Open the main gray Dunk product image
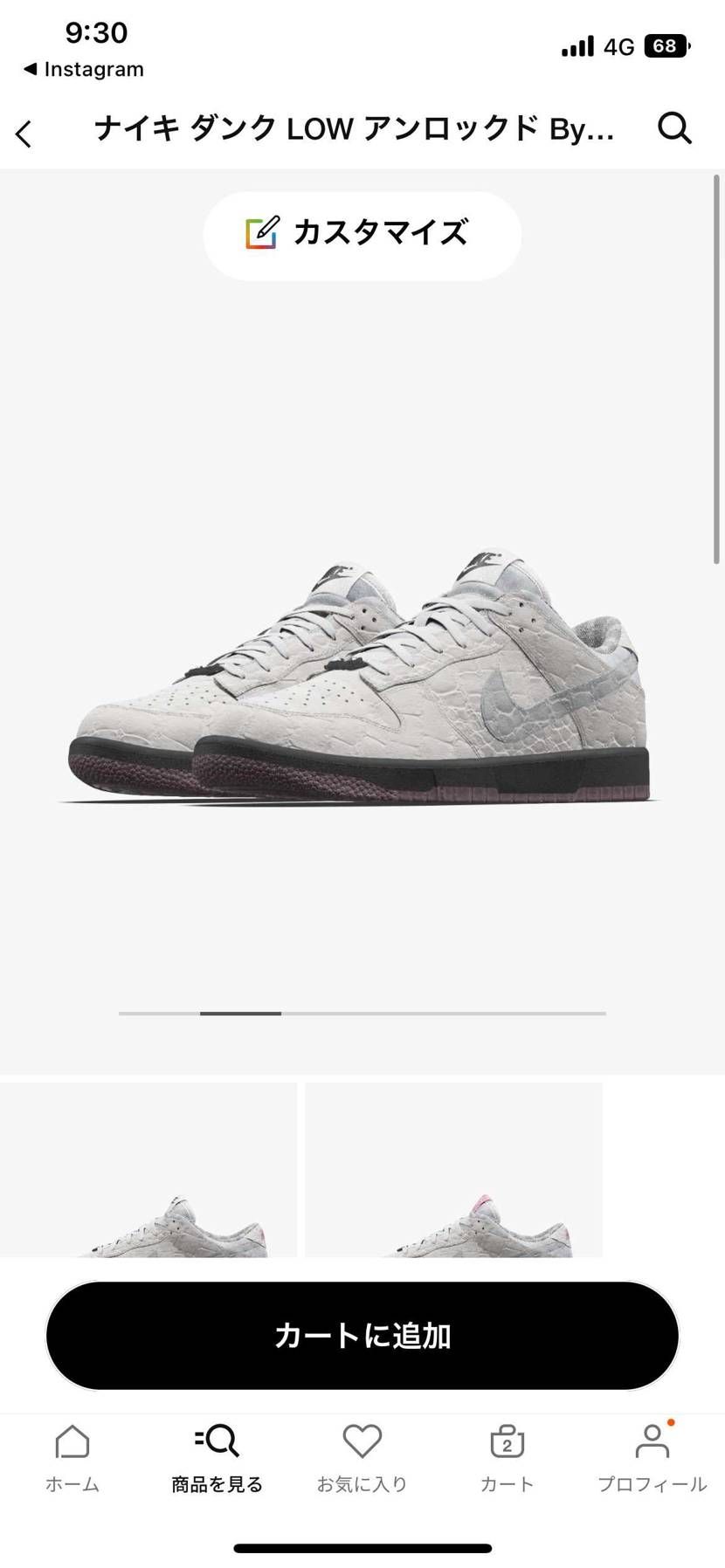 [x=362, y=677]
